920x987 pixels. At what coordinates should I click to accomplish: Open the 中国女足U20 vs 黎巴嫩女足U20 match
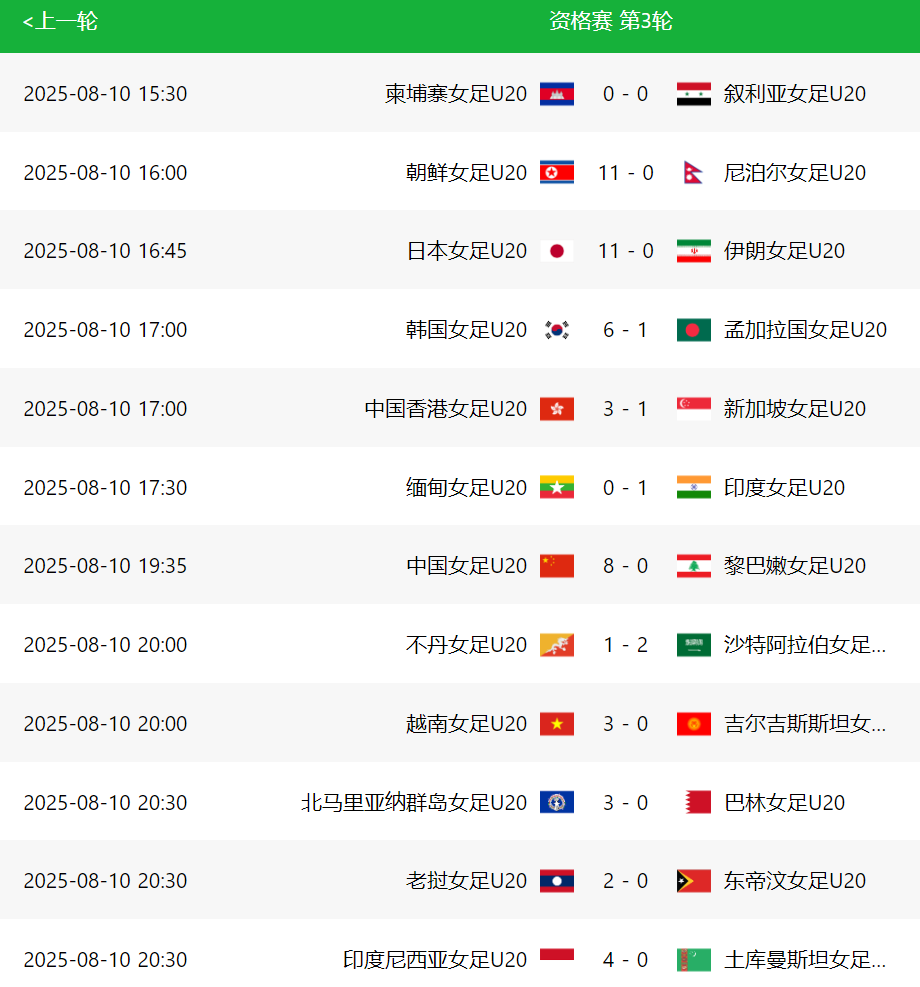tap(625, 566)
